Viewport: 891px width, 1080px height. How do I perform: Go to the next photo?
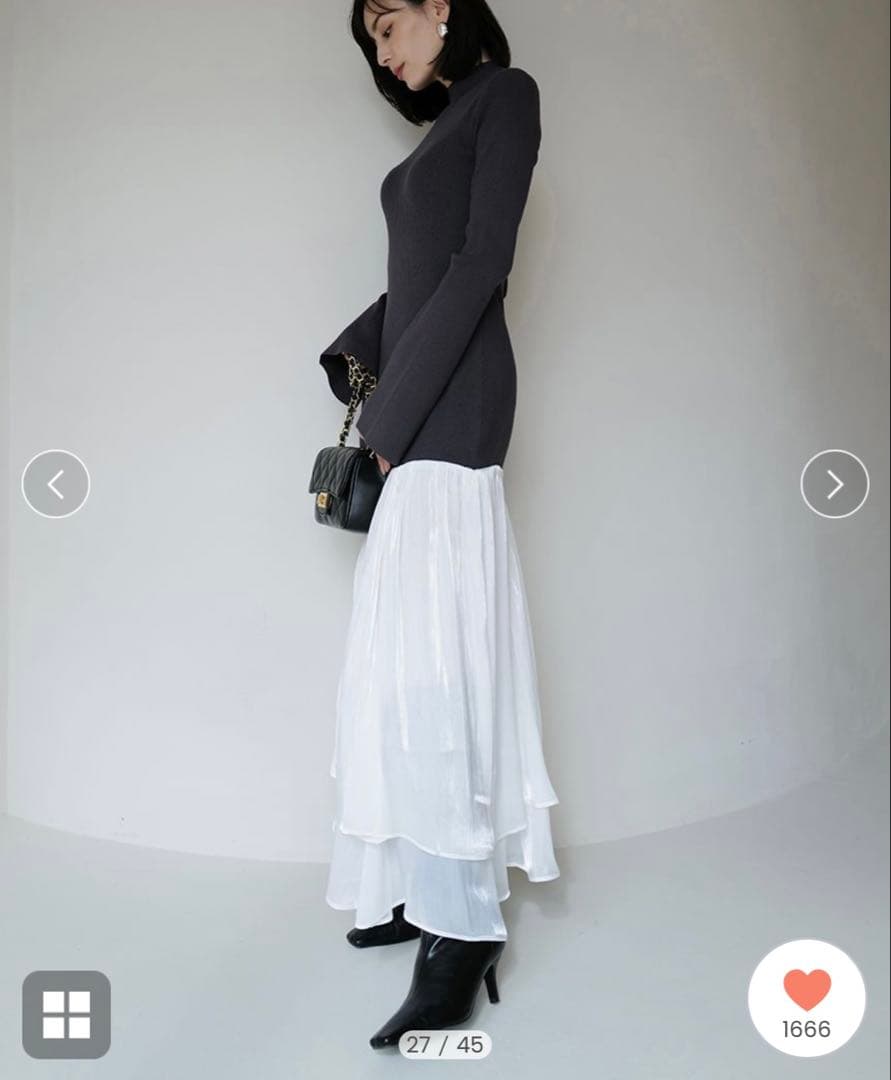pos(834,484)
